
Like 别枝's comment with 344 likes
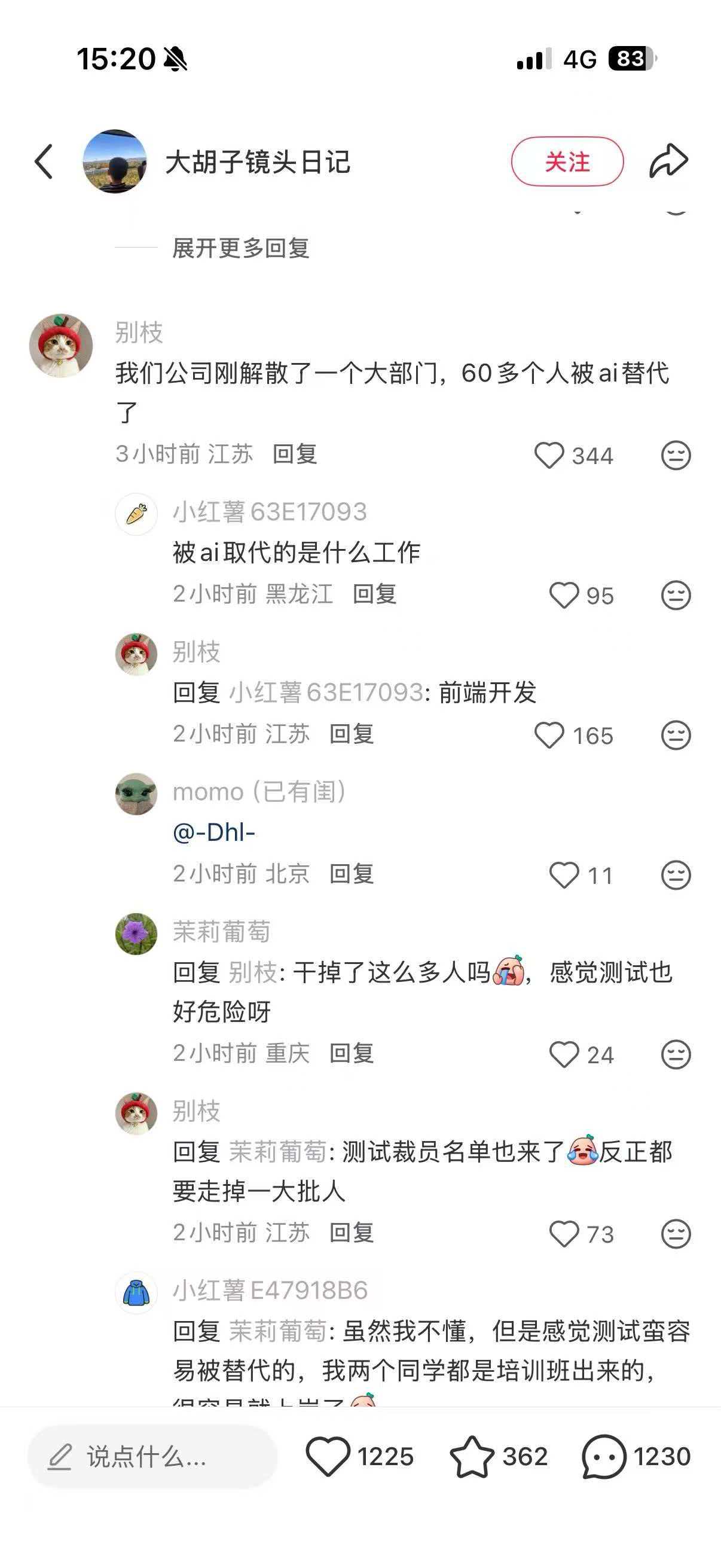coord(549,455)
